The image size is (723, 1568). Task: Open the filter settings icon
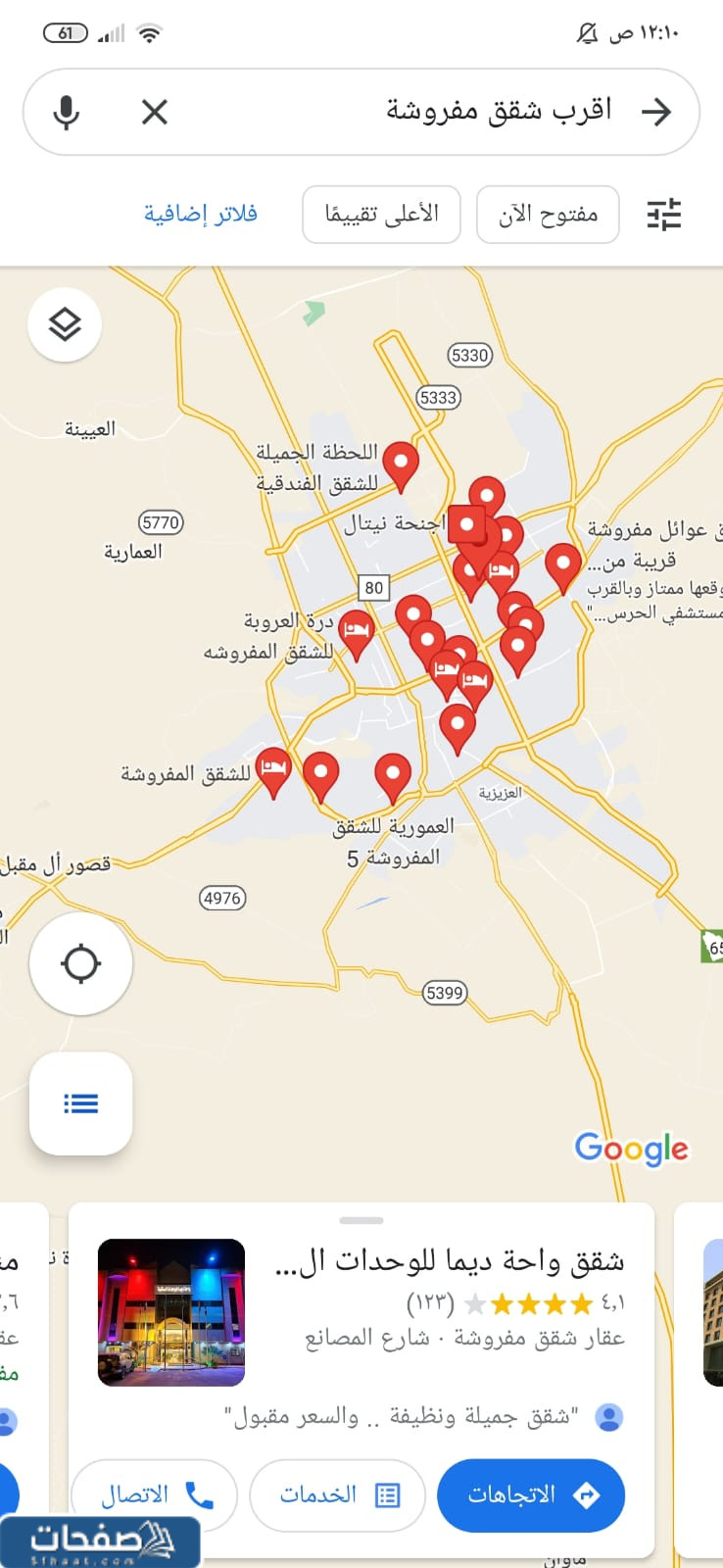tap(663, 214)
